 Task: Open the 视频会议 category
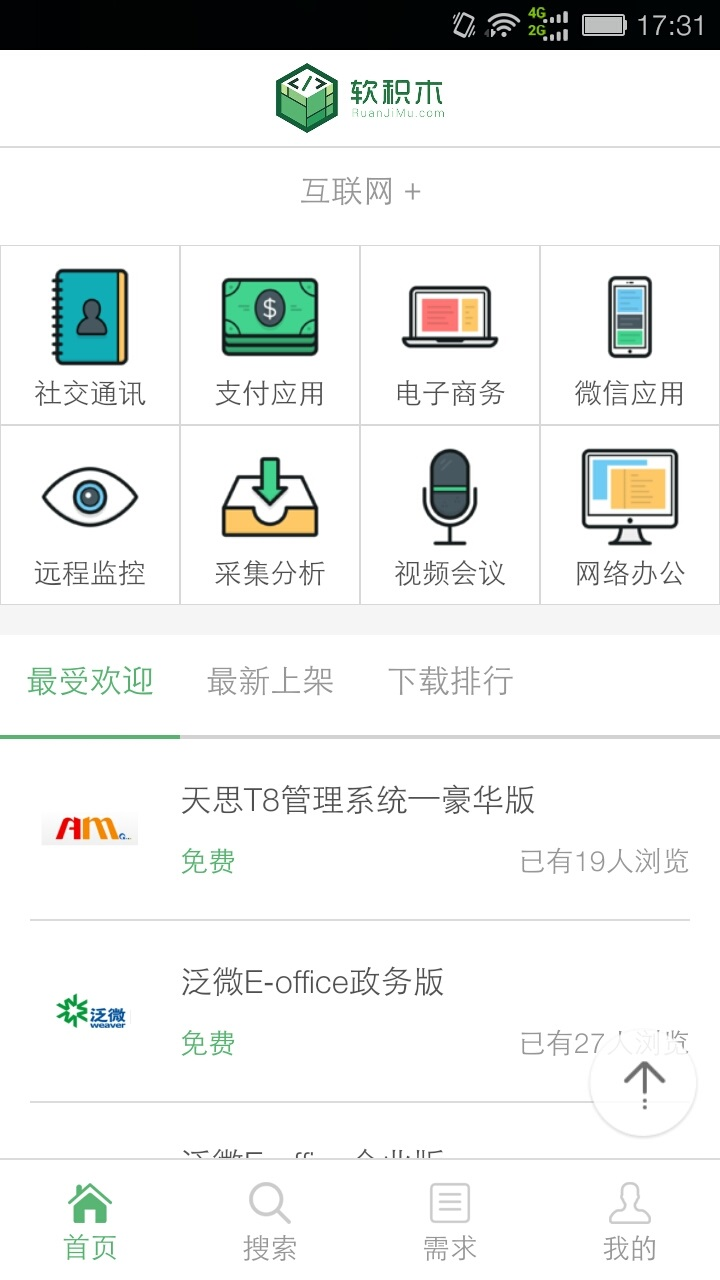pos(450,516)
